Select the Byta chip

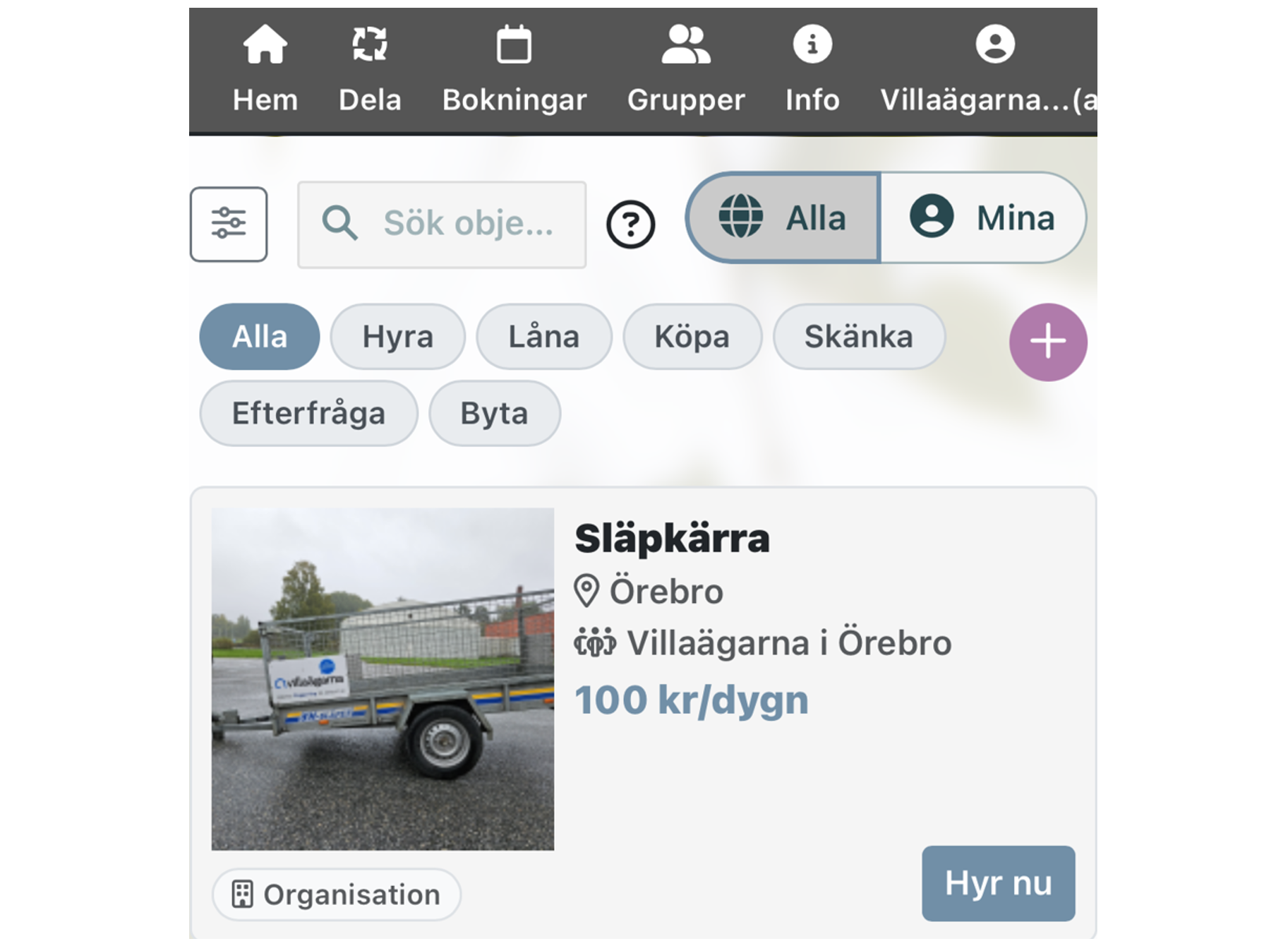pos(495,413)
